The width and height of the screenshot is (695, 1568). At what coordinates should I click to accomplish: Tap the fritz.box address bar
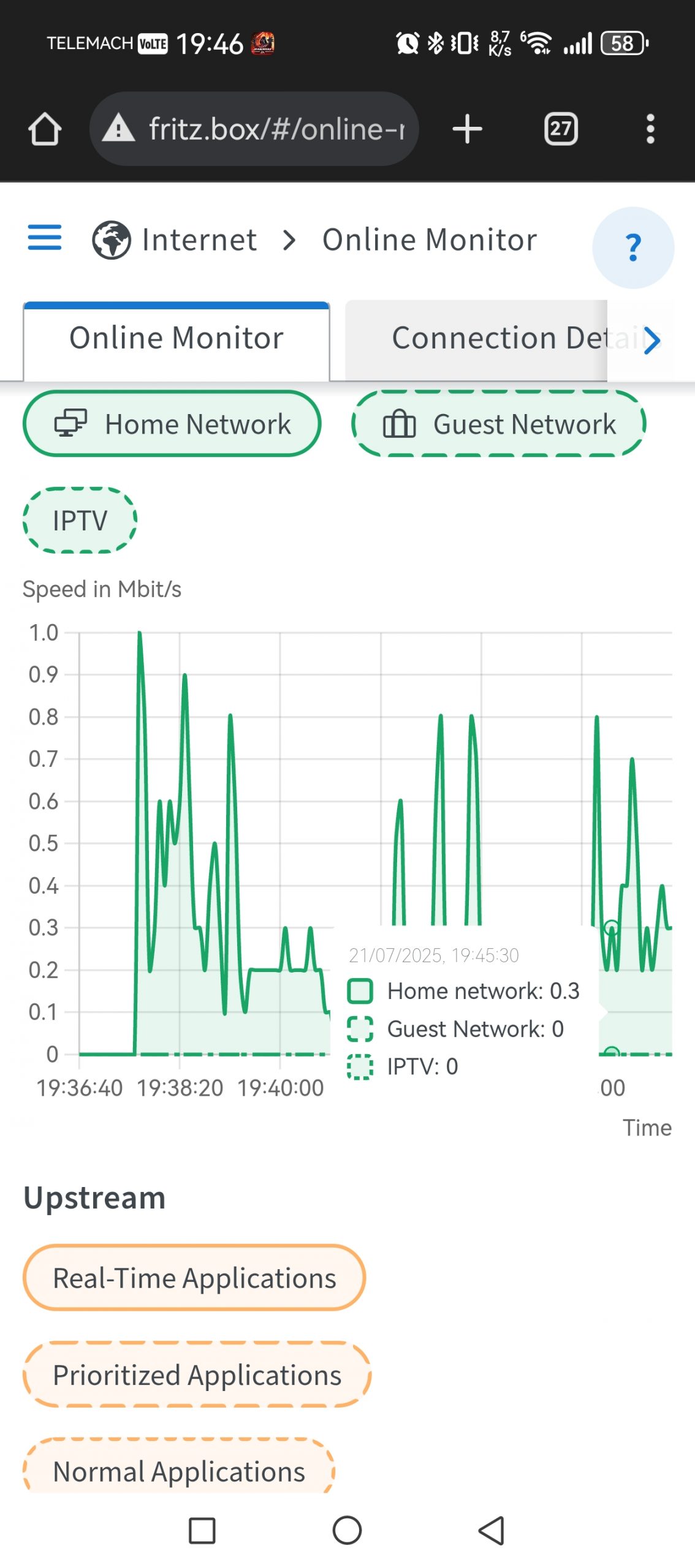tap(254, 129)
